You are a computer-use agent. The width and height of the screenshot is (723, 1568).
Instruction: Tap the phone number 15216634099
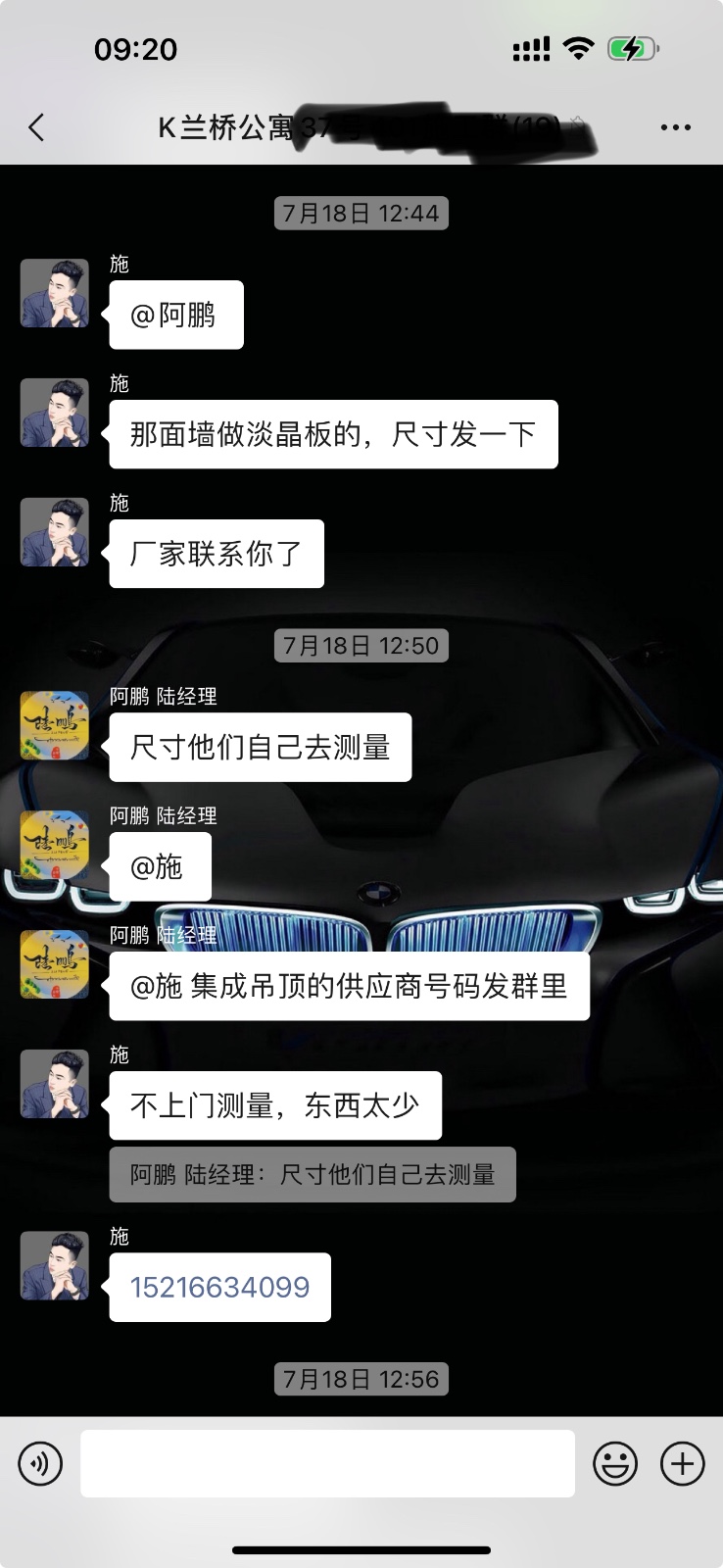(x=220, y=1287)
